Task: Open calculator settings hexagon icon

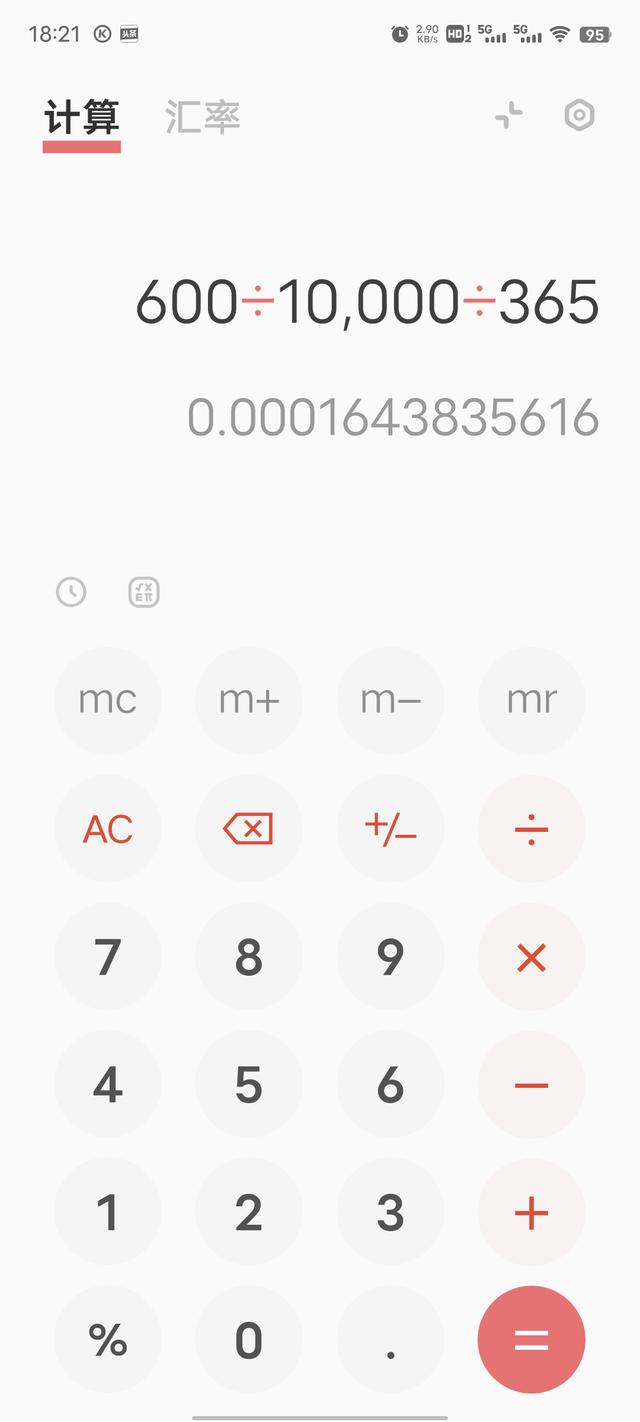Action: pos(579,116)
